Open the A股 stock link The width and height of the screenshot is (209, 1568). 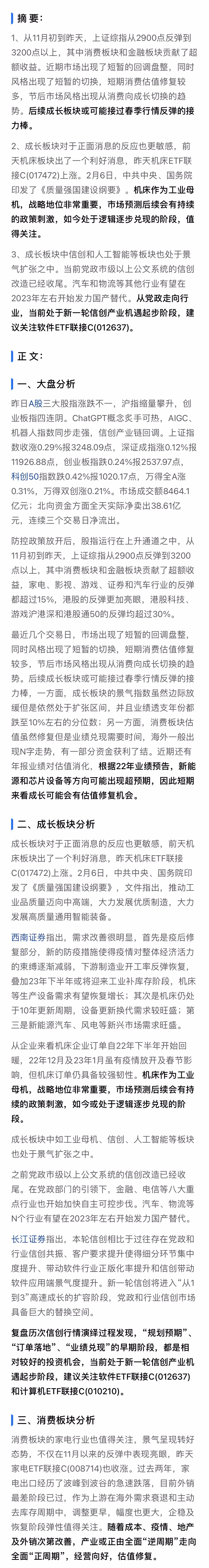(35, 403)
